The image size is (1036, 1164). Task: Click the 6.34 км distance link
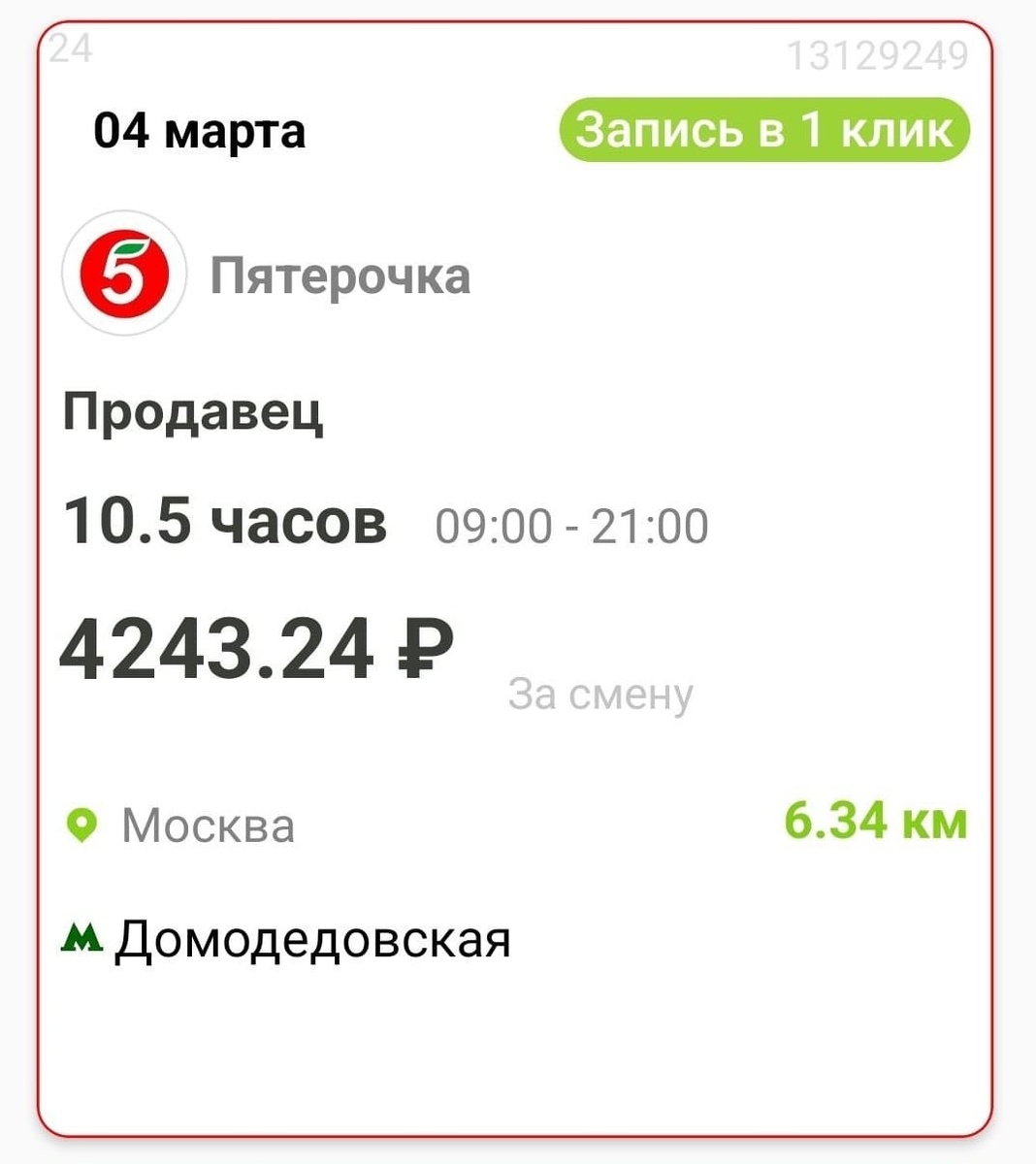pyautogui.click(x=874, y=822)
